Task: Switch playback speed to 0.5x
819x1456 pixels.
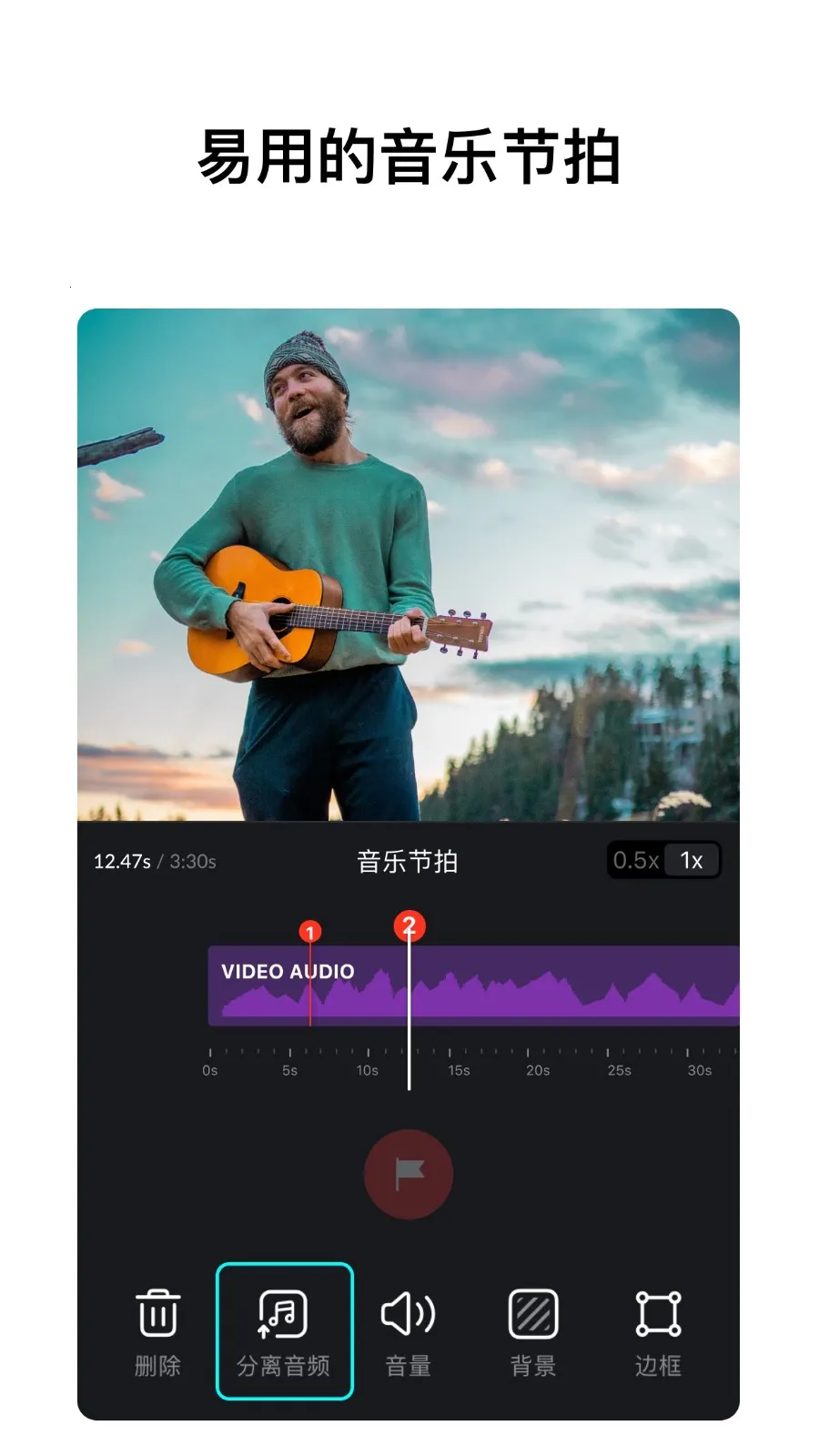Action: pyautogui.click(x=635, y=860)
